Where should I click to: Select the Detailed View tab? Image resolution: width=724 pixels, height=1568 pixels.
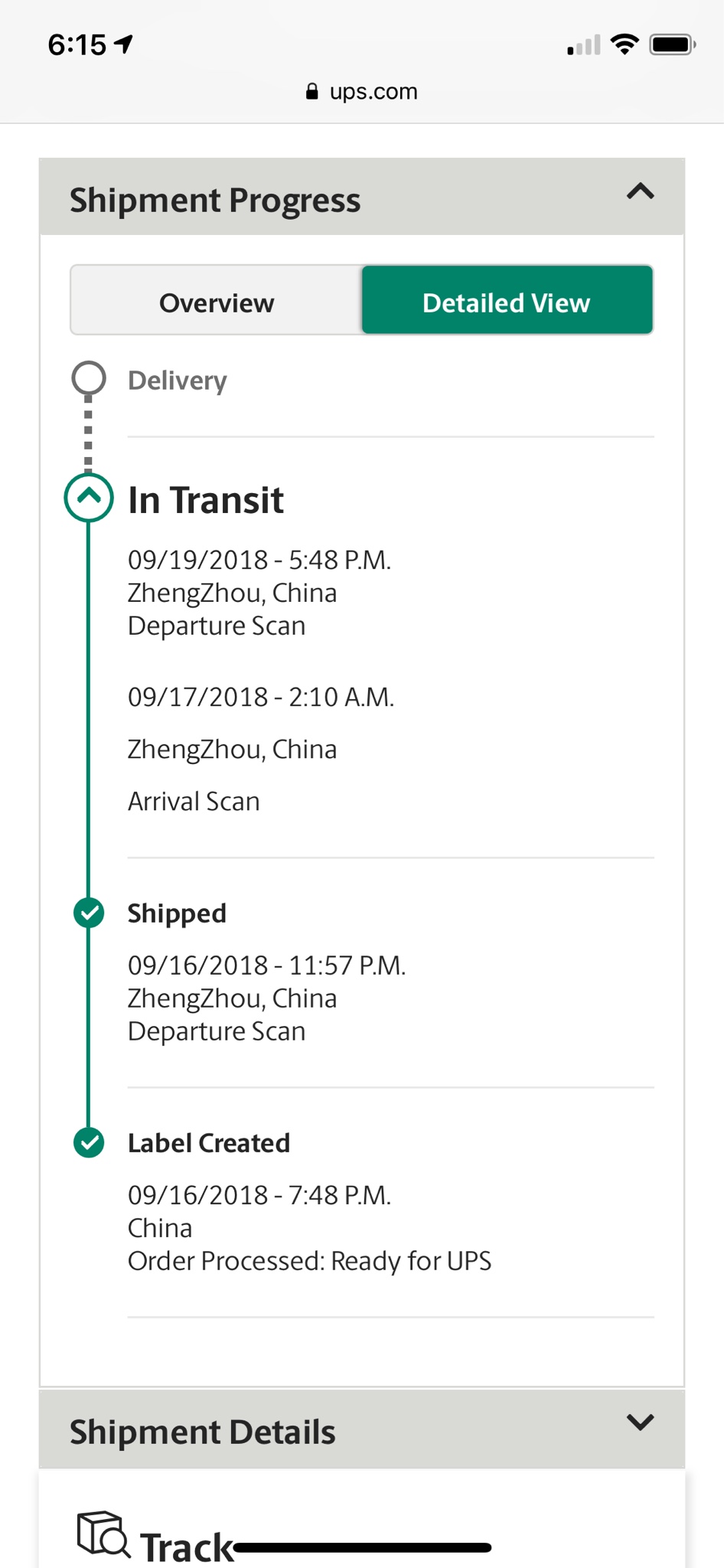tap(507, 302)
